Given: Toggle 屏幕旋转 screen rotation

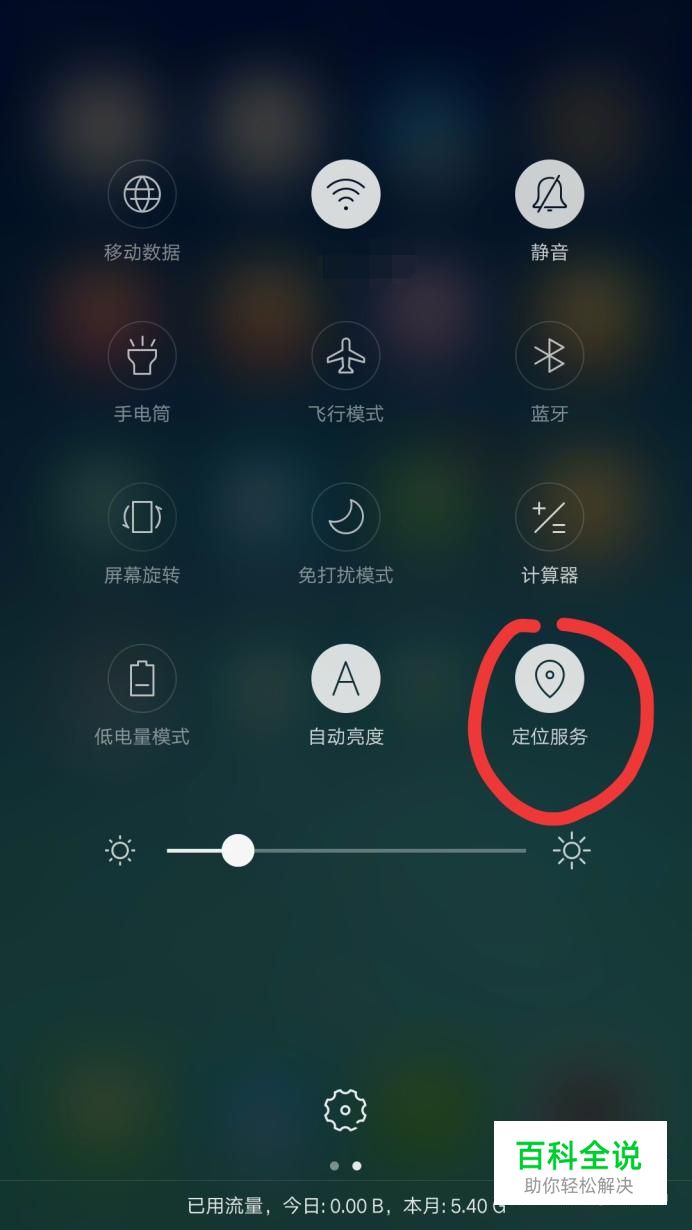Looking at the screenshot, I should click(x=142, y=517).
